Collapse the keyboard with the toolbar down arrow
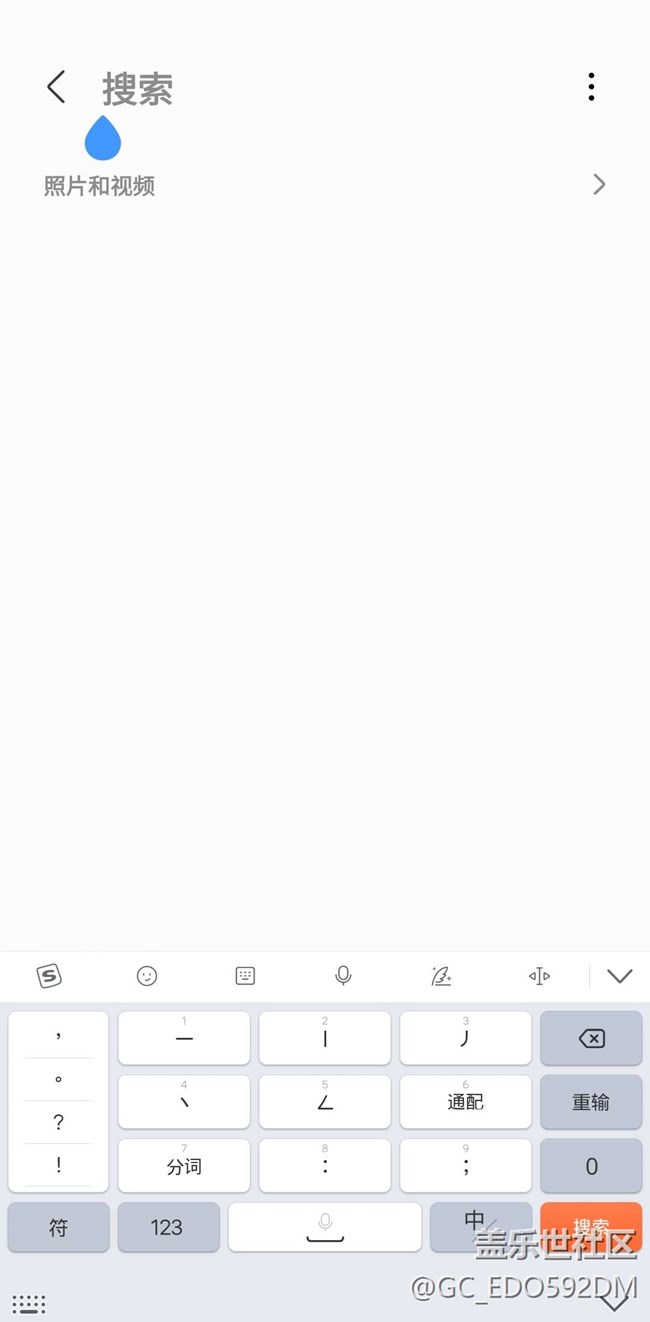This screenshot has height=1322, width=650. 620,976
